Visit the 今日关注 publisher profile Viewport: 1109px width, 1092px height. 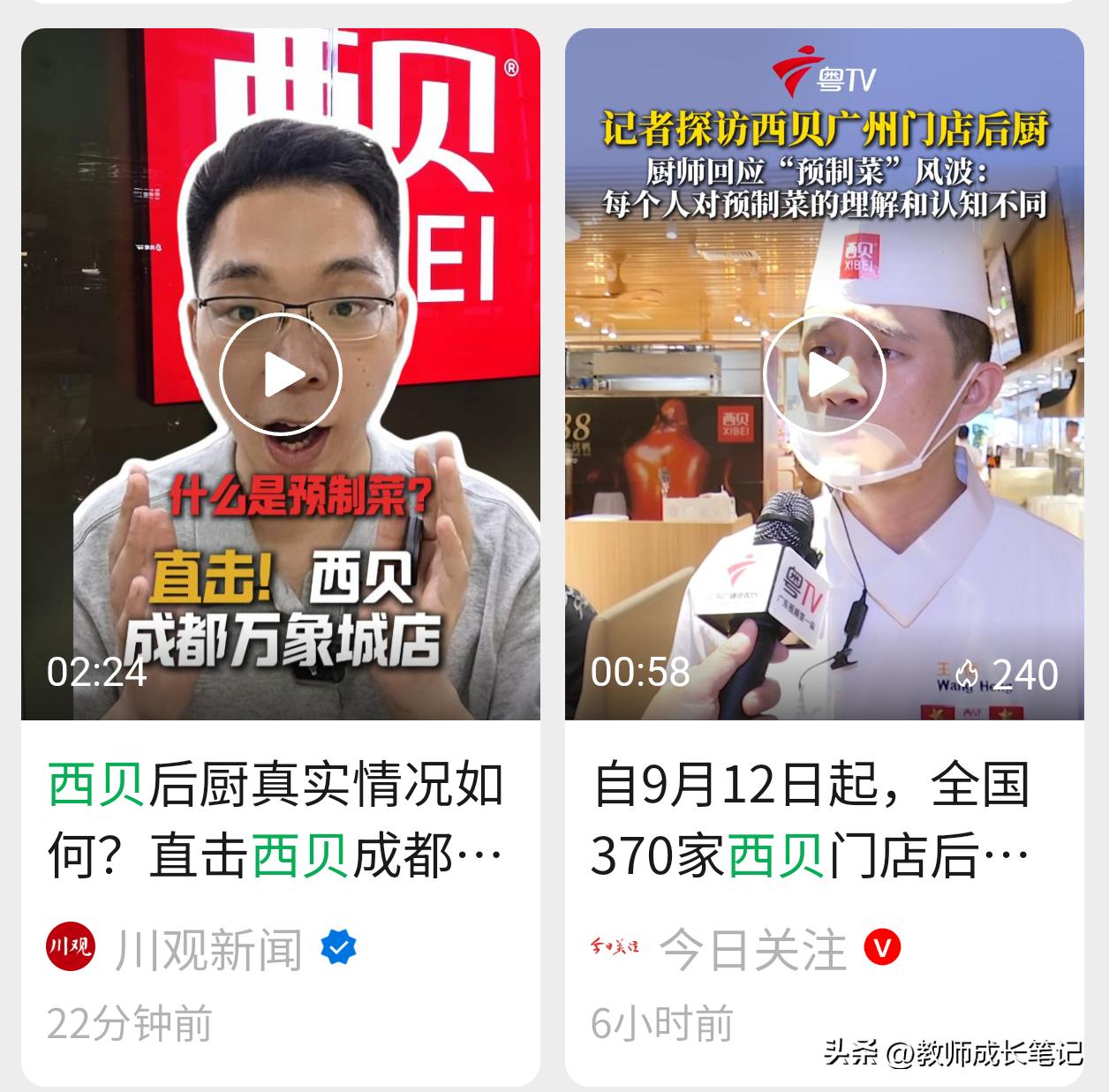[x=752, y=949]
